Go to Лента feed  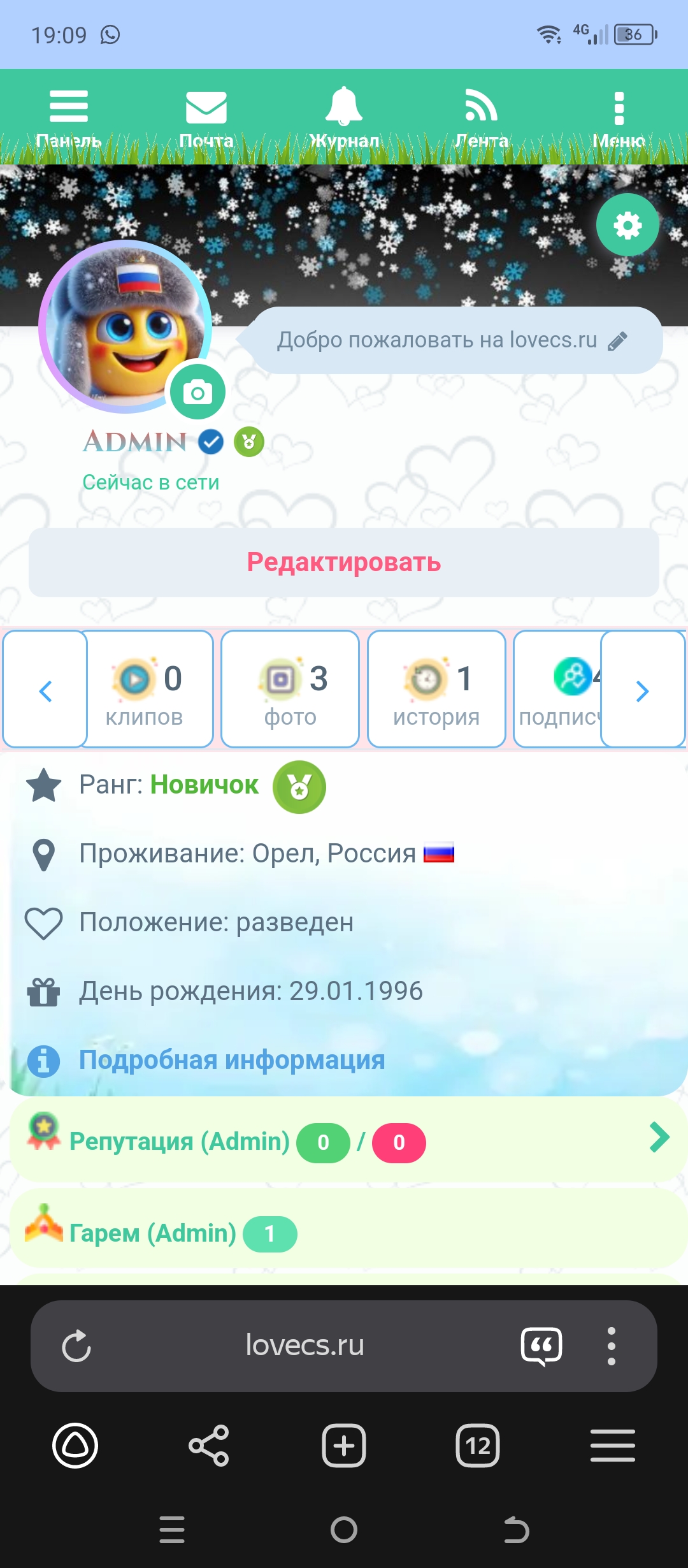pos(482,118)
